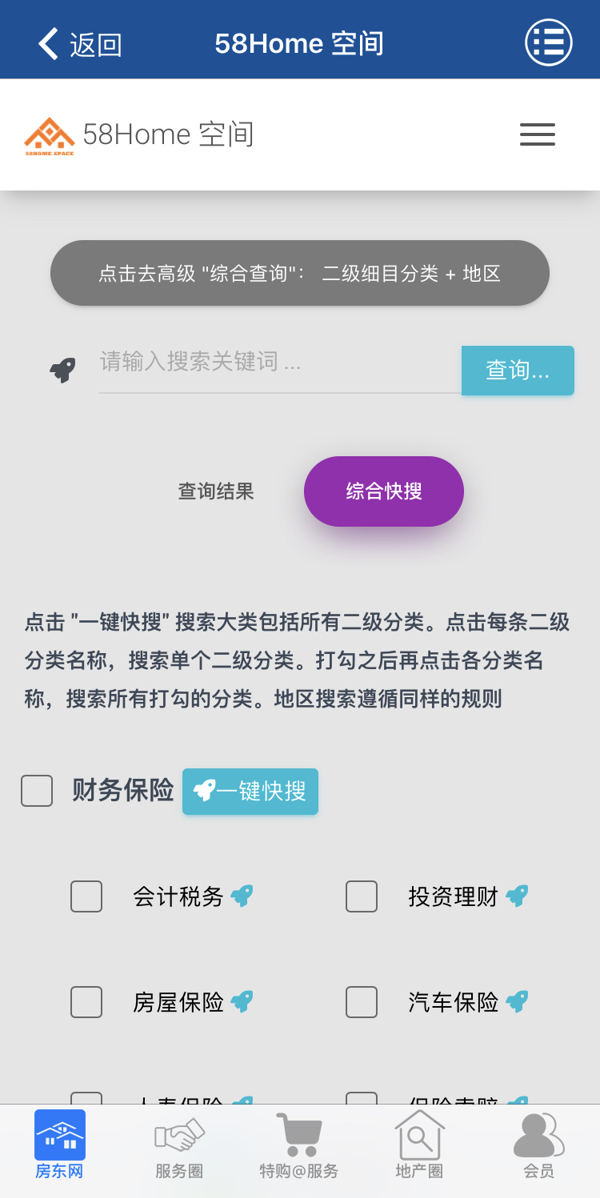
Task: Open the 会员 tab
Action: 539,1147
